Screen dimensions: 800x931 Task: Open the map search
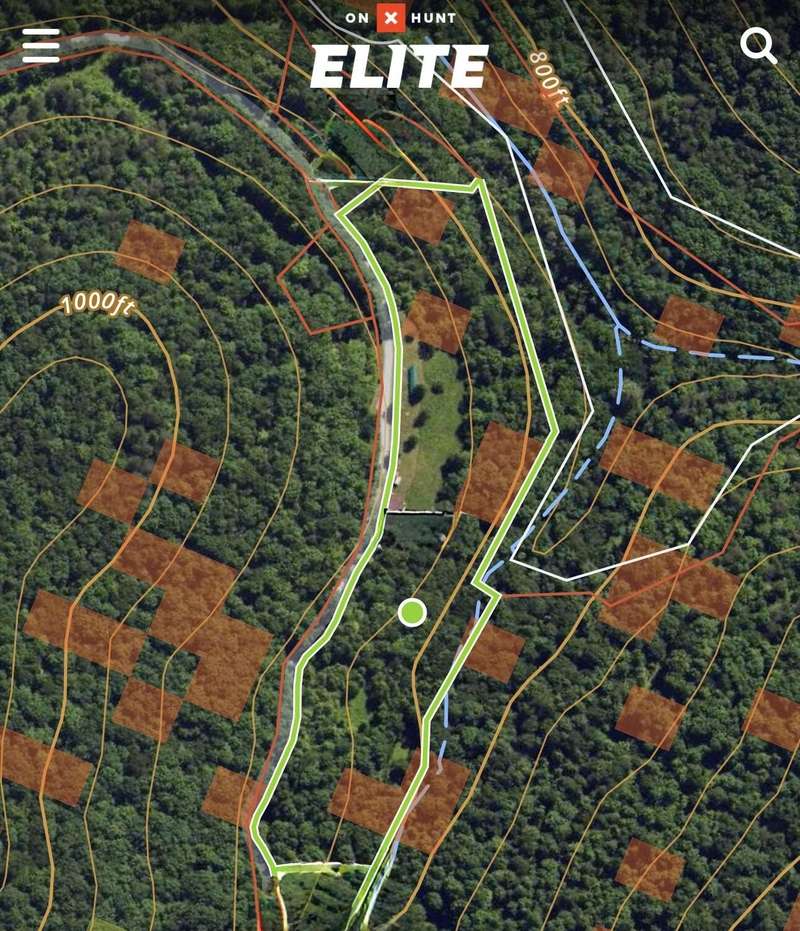758,46
